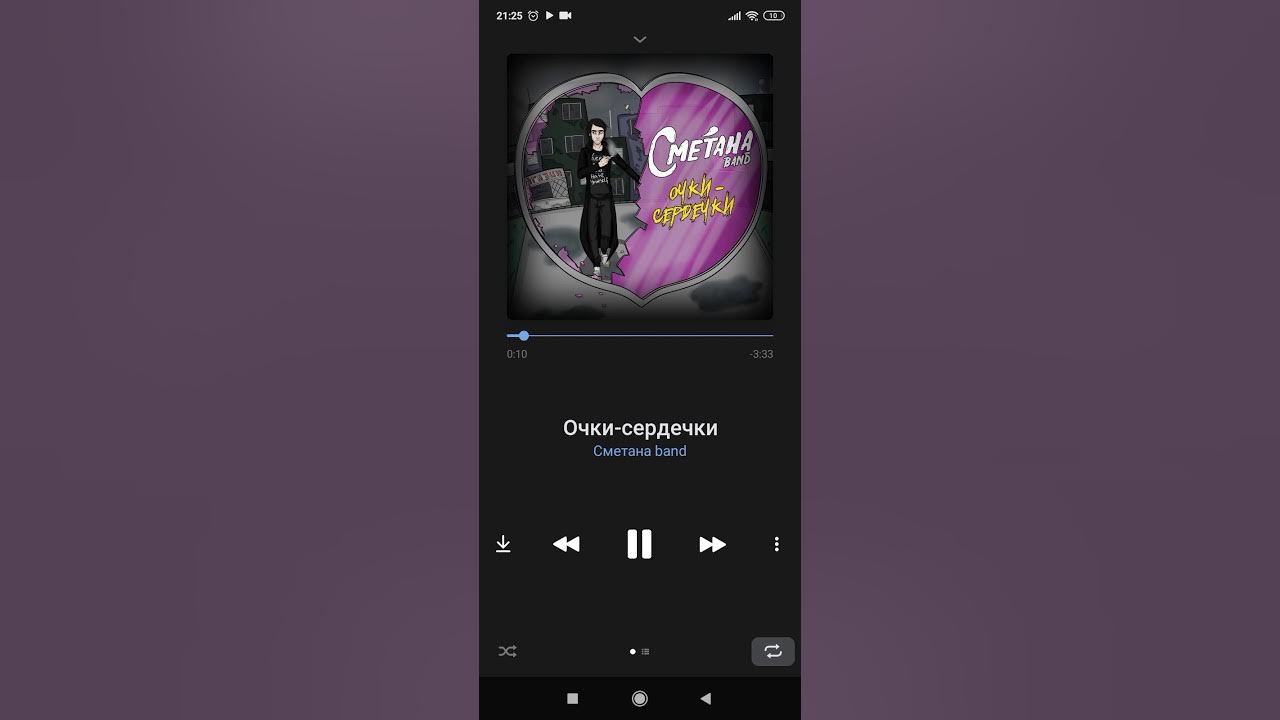Image resolution: width=1280 pixels, height=720 pixels.
Task: Tap the playback progress bar to seek
Action: tap(640, 336)
